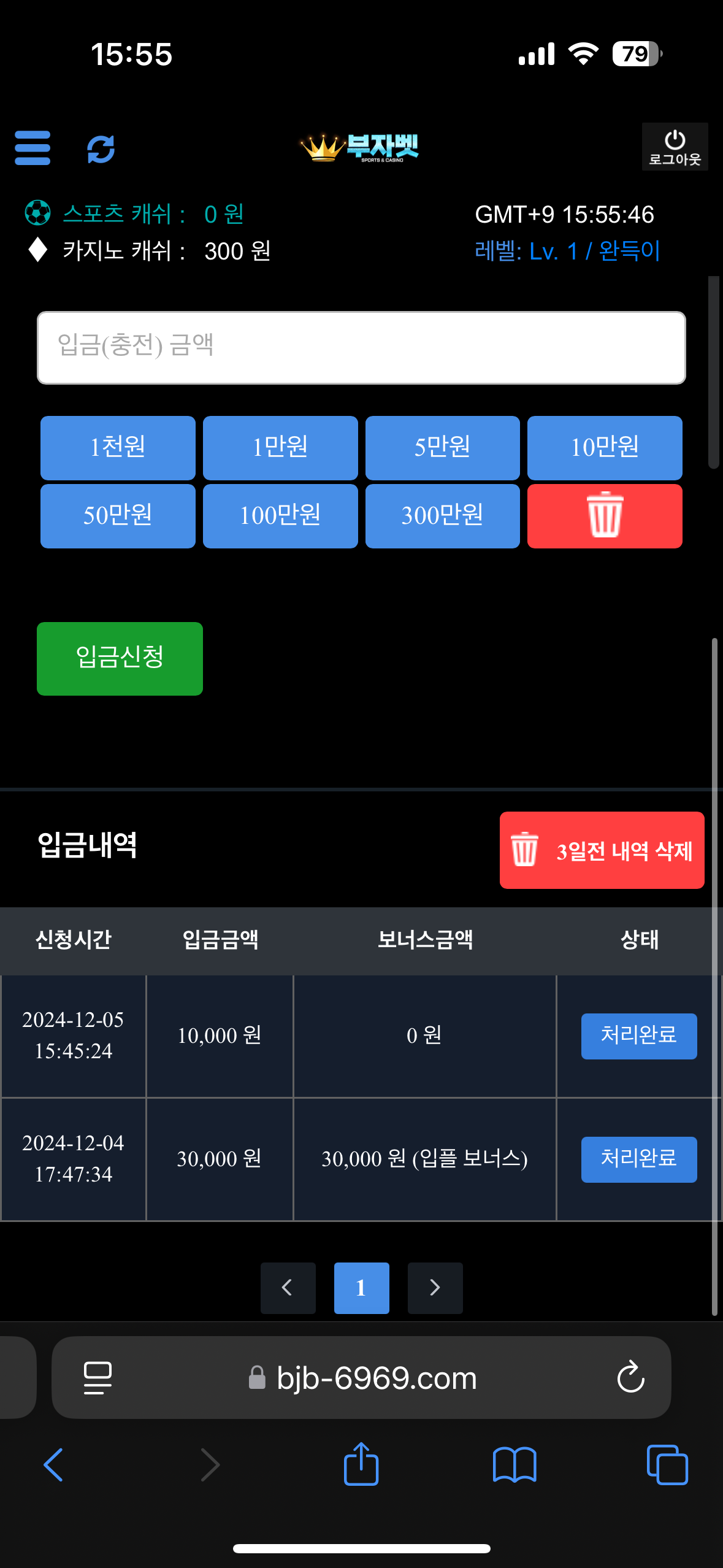
Task: Open the hamburger menu
Action: click(33, 148)
